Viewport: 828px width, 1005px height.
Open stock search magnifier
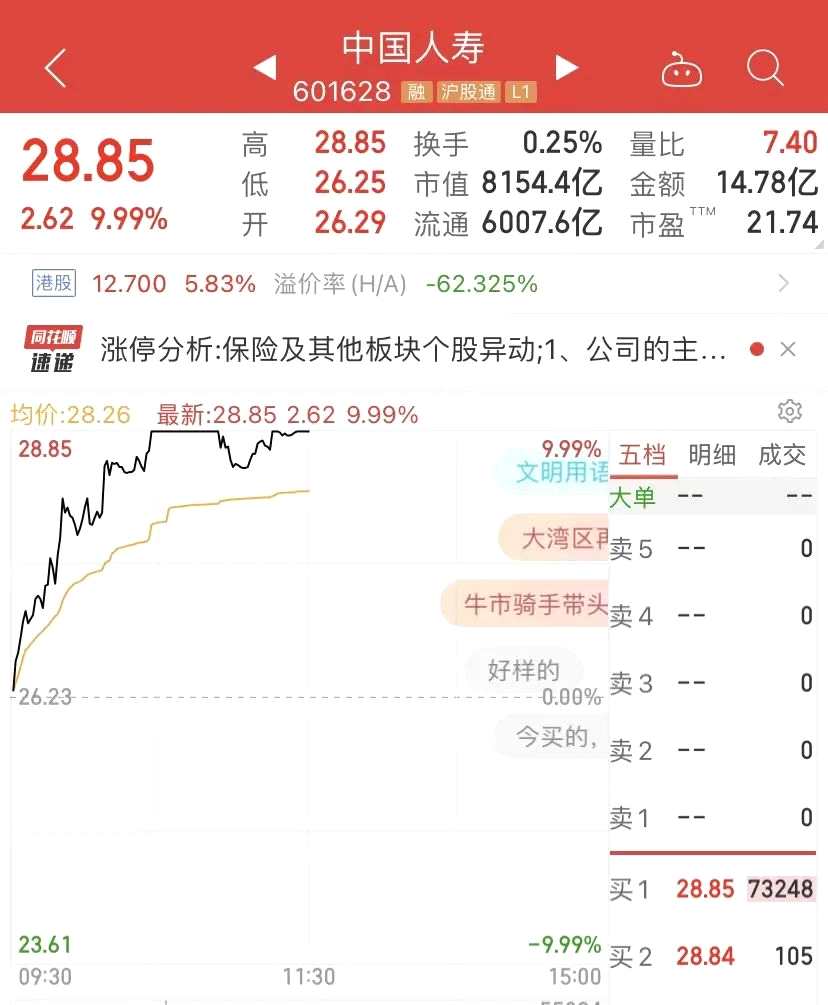[765, 68]
